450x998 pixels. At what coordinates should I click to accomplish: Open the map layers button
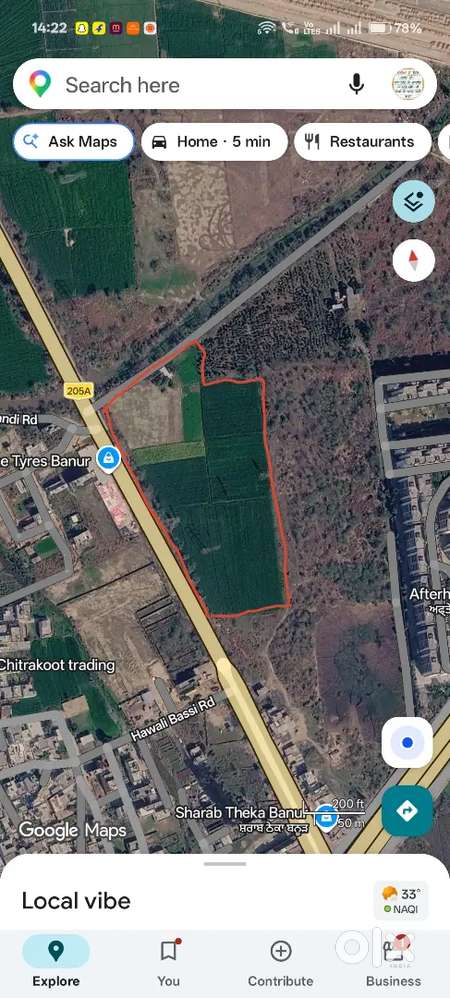pos(414,202)
